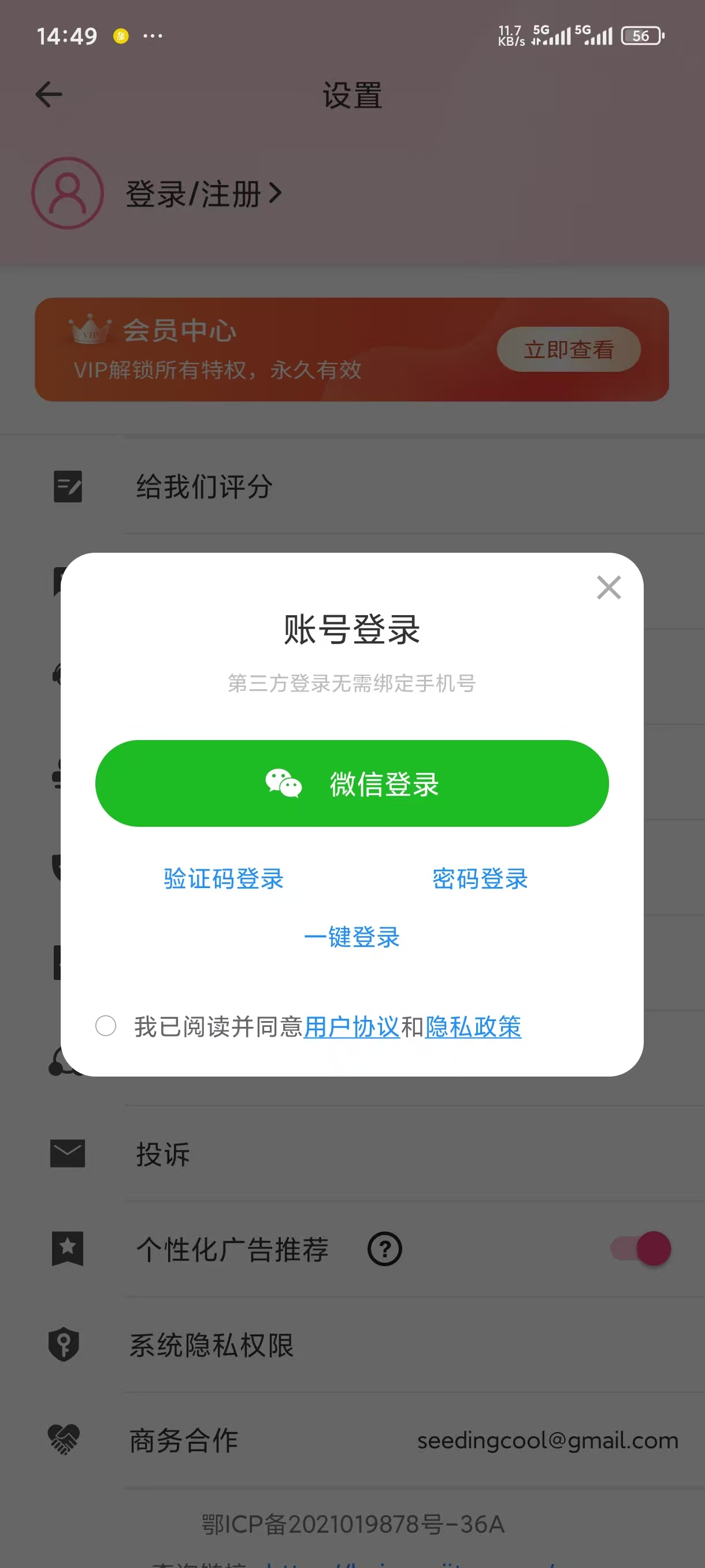Image resolution: width=705 pixels, height=1568 pixels.
Task: Tap the envelope icon beside 投诉
Action: click(x=68, y=1153)
